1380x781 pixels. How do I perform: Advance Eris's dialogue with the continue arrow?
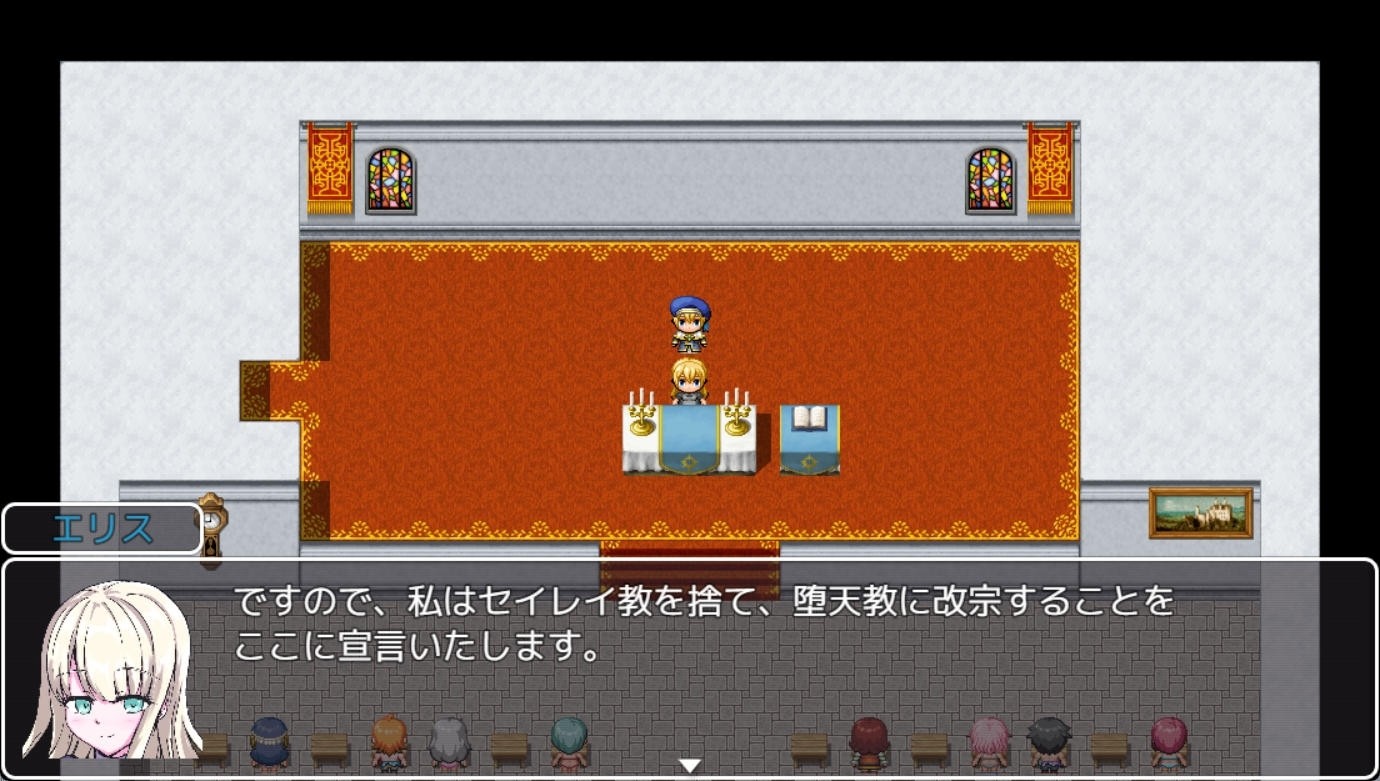(689, 766)
